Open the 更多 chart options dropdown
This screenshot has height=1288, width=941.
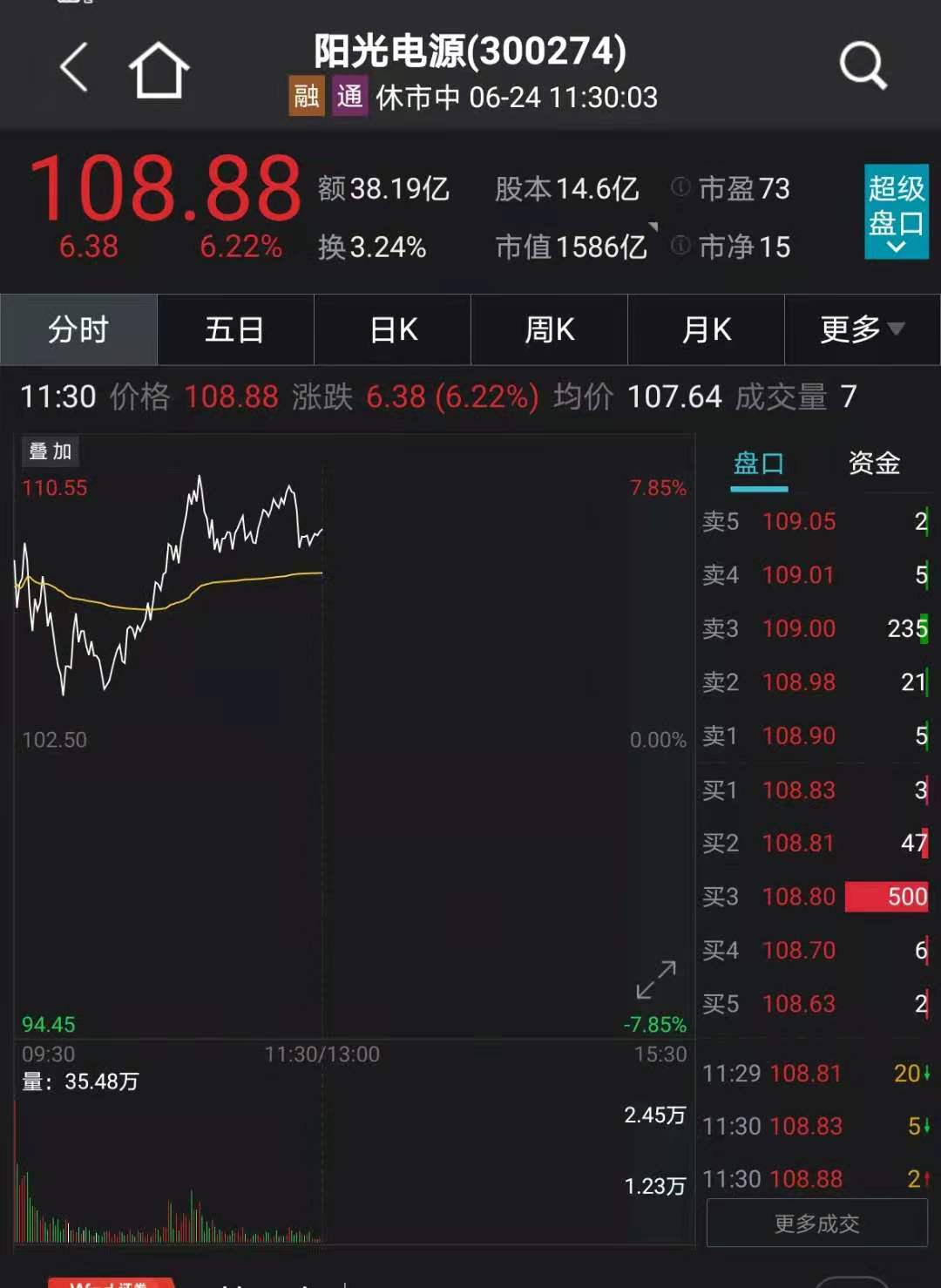pos(862,330)
